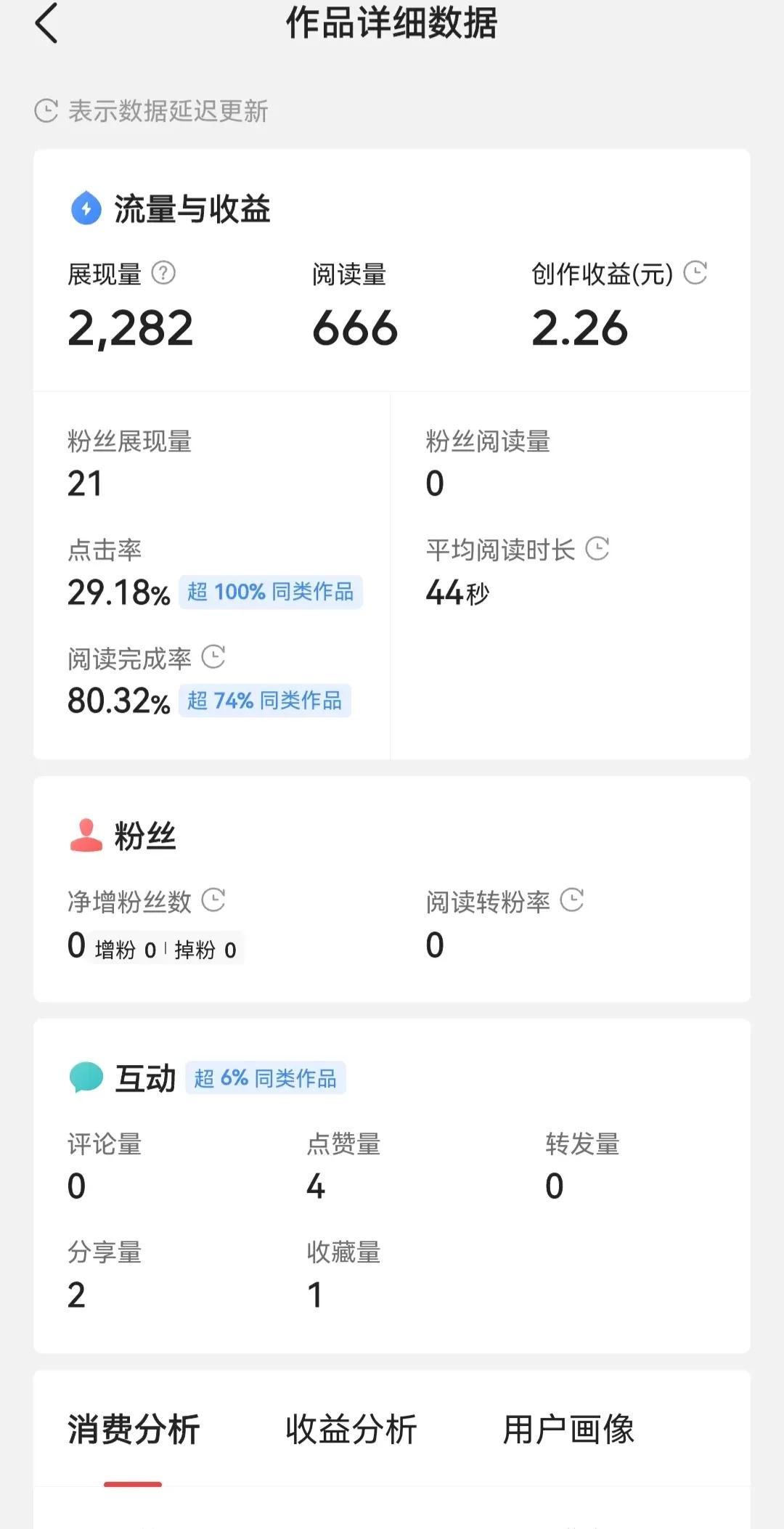Tap the 阅读量 value showing 666
Screen dimensions: 784x1529
click(354, 327)
